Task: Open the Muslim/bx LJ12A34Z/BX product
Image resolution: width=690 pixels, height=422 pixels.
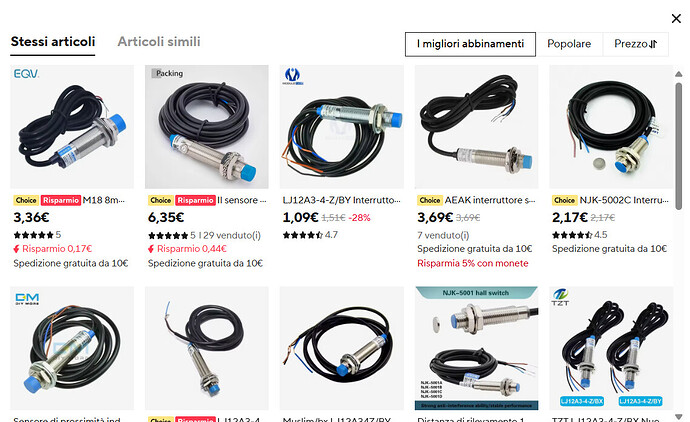Action: 341,348
